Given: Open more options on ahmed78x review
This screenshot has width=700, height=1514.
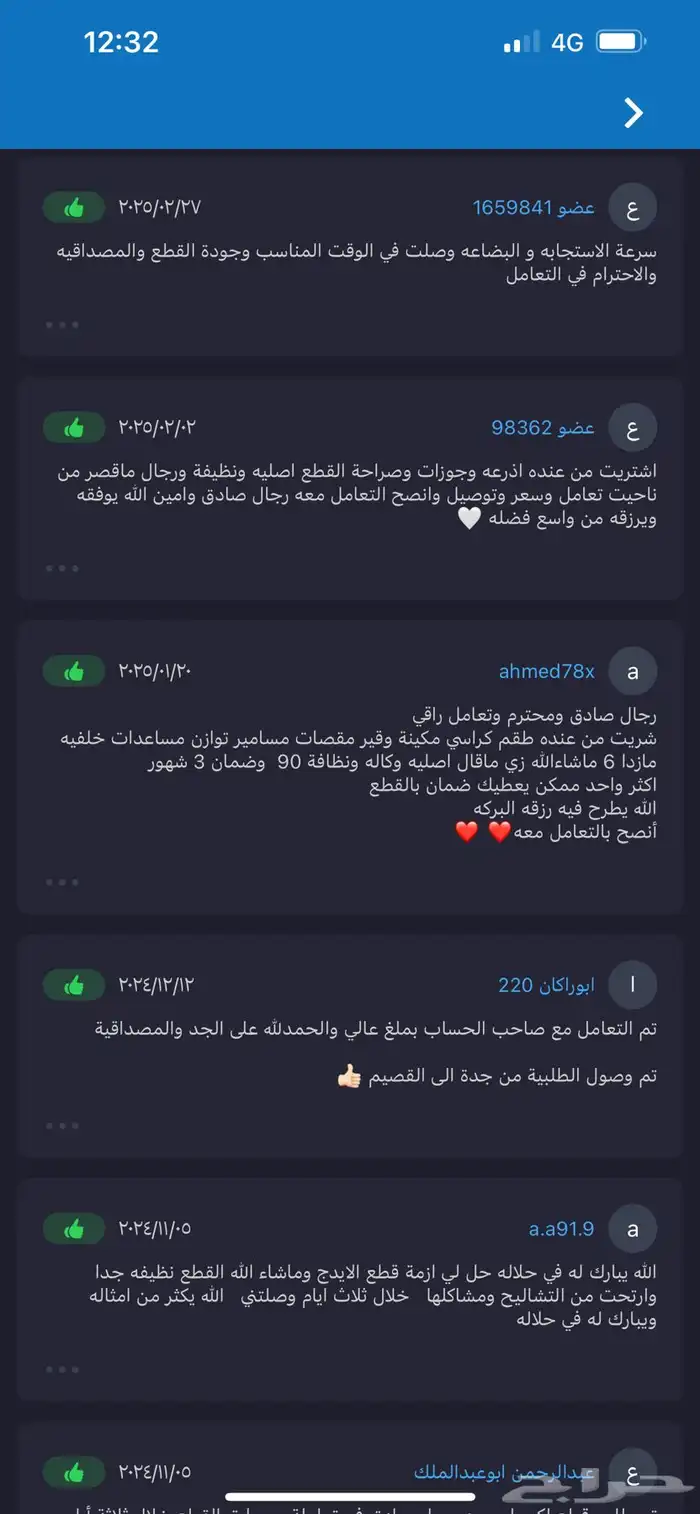Looking at the screenshot, I should pos(62,882).
